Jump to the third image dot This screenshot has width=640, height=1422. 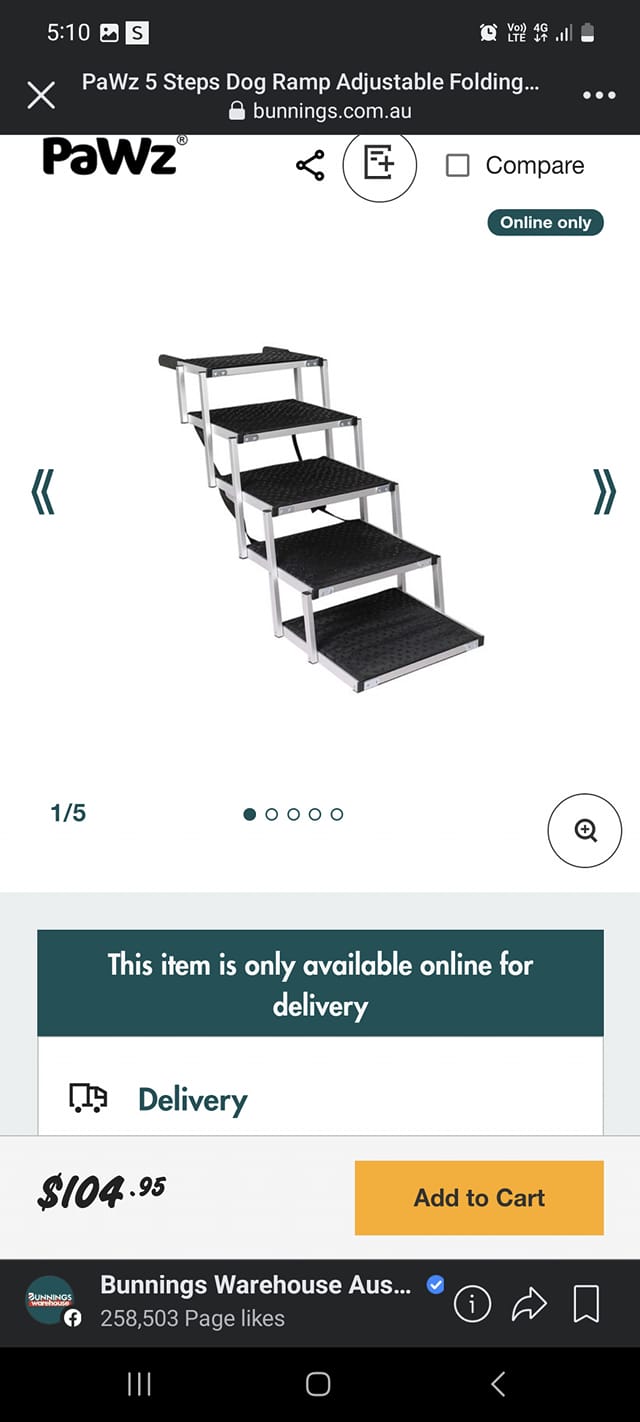point(293,814)
